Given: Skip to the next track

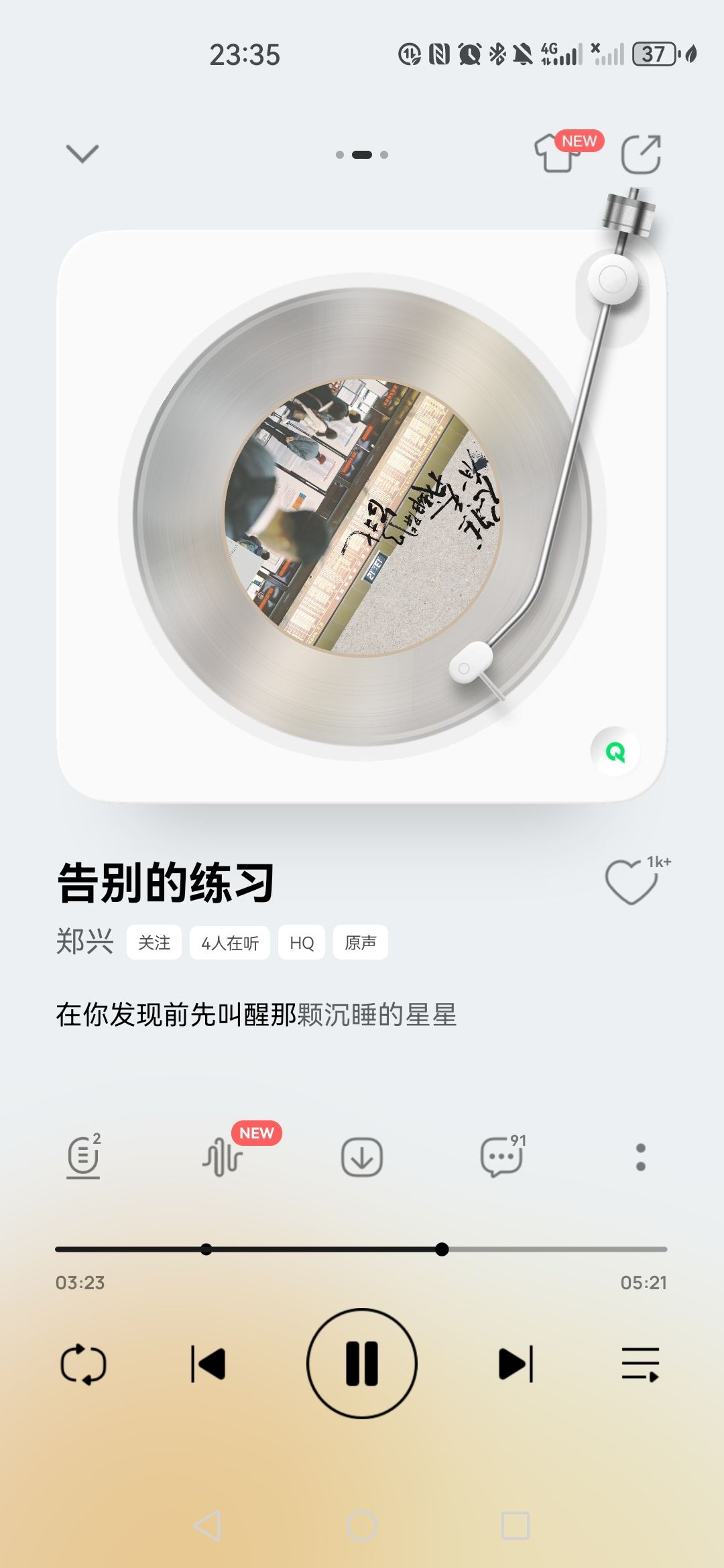Looking at the screenshot, I should (x=516, y=1364).
